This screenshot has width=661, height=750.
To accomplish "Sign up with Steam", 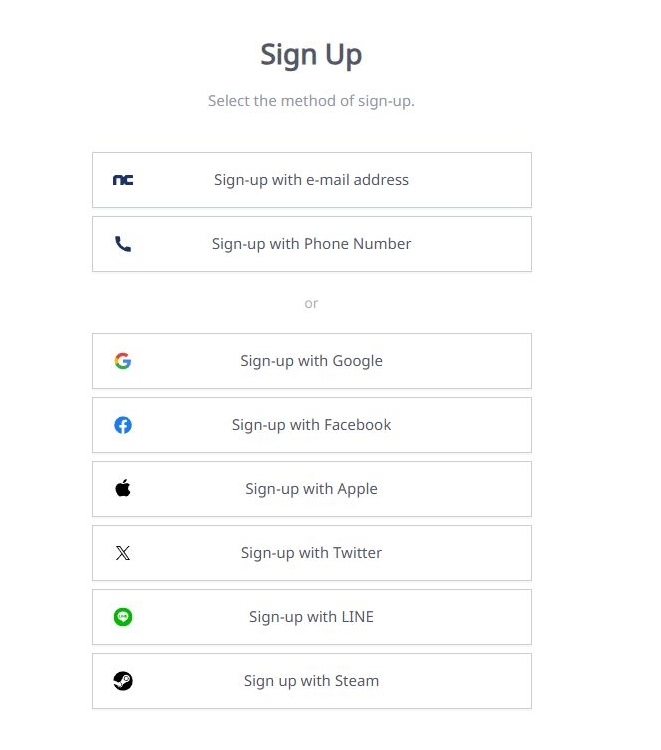I will coord(311,681).
